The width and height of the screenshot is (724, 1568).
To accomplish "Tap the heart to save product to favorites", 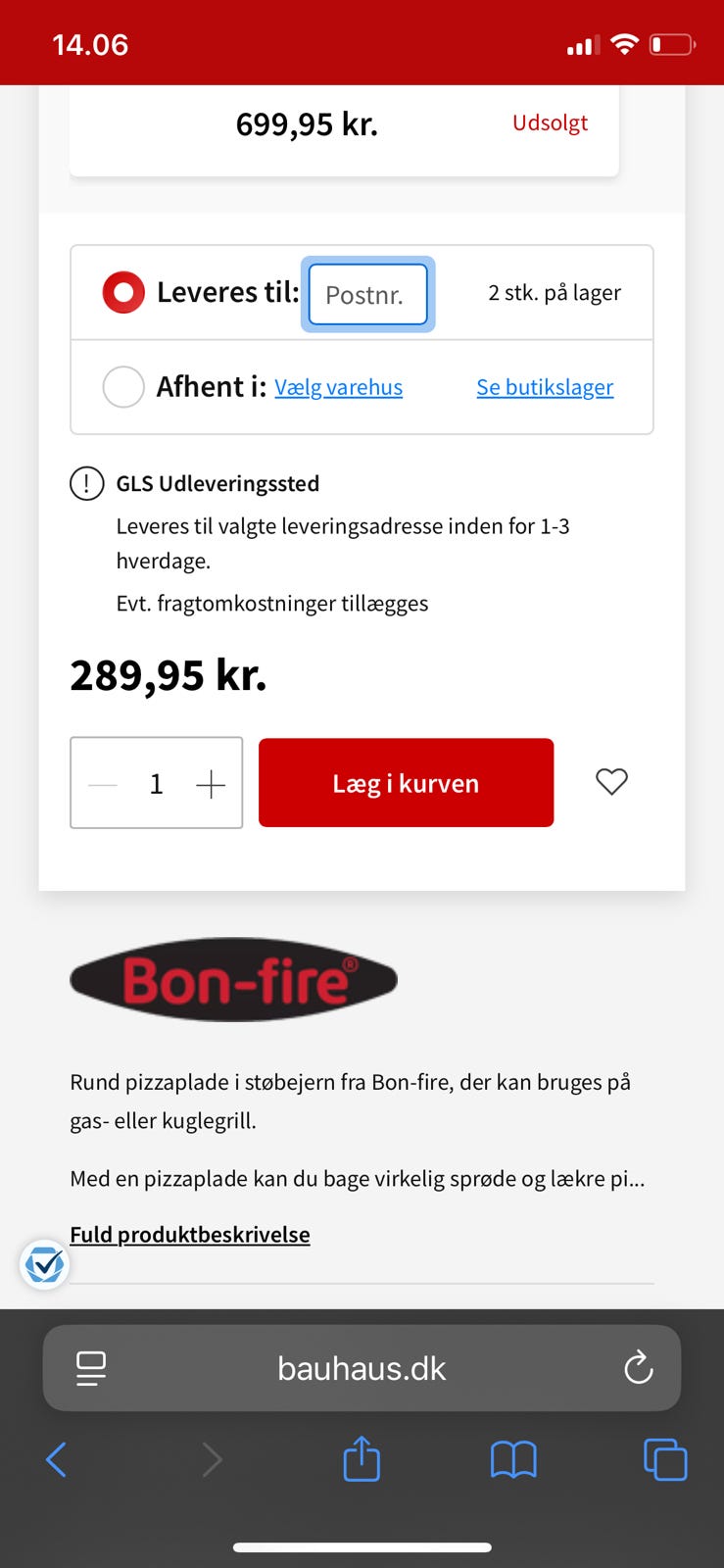I will (611, 782).
